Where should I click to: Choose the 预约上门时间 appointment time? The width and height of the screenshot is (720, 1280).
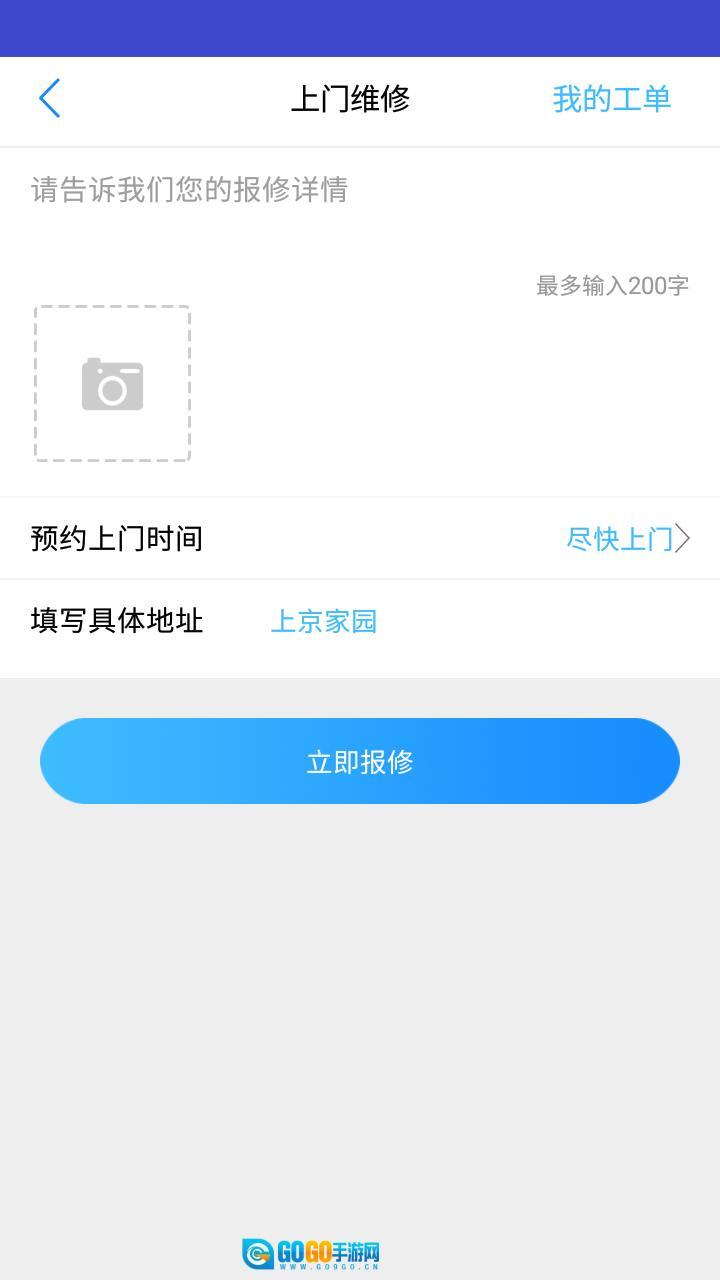pyautogui.click(x=627, y=539)
